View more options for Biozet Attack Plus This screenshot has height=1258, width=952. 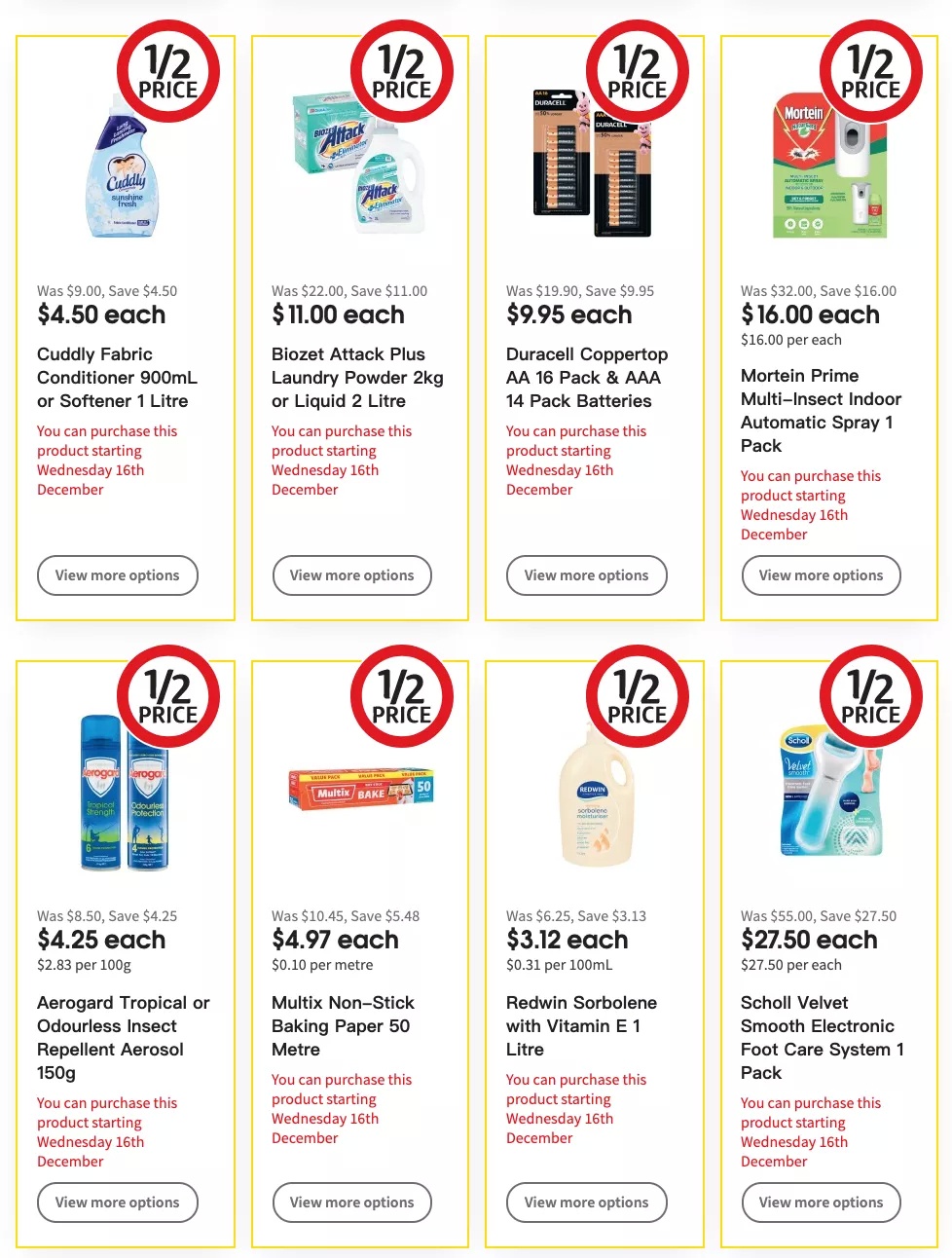[351, 575]
